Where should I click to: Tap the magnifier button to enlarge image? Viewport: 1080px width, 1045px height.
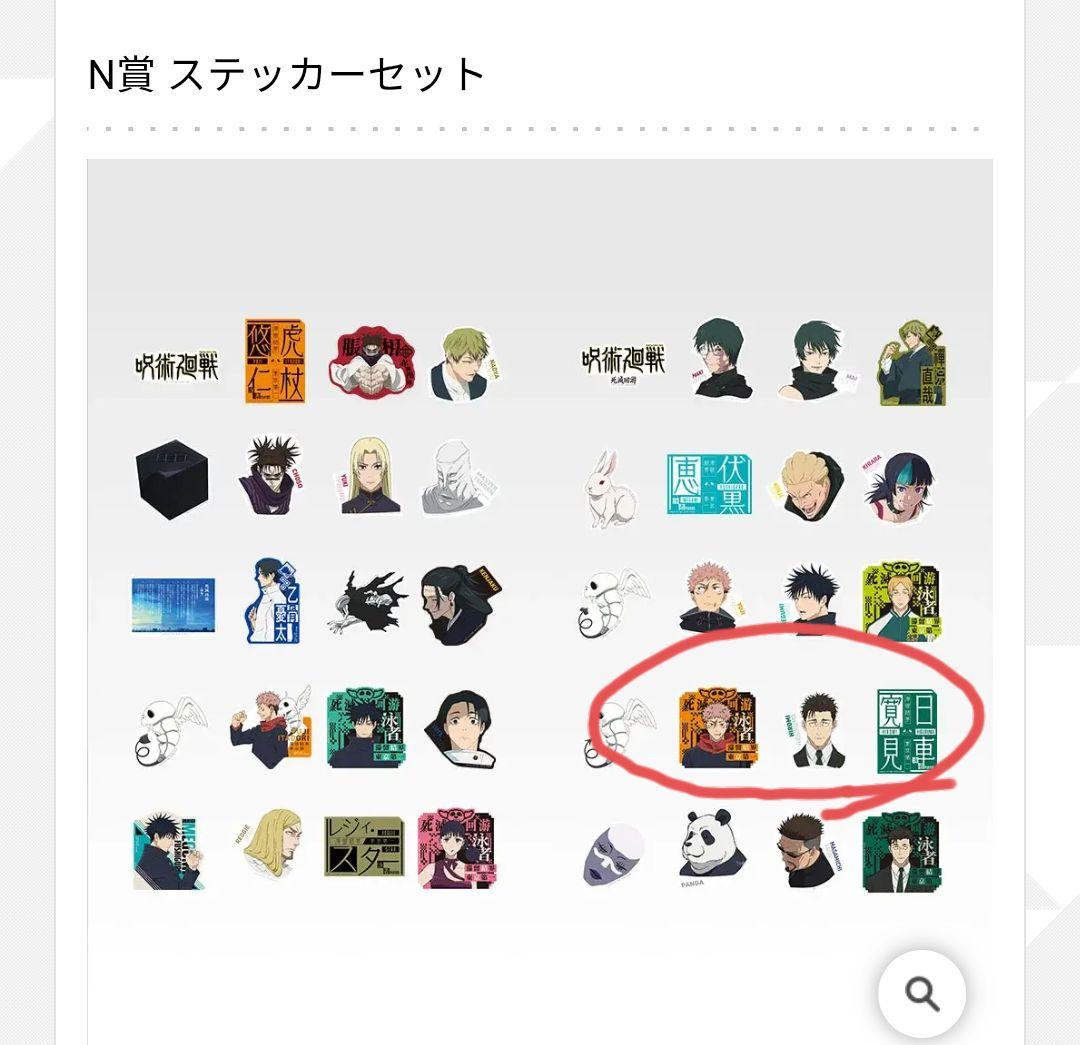pos(921,993)
